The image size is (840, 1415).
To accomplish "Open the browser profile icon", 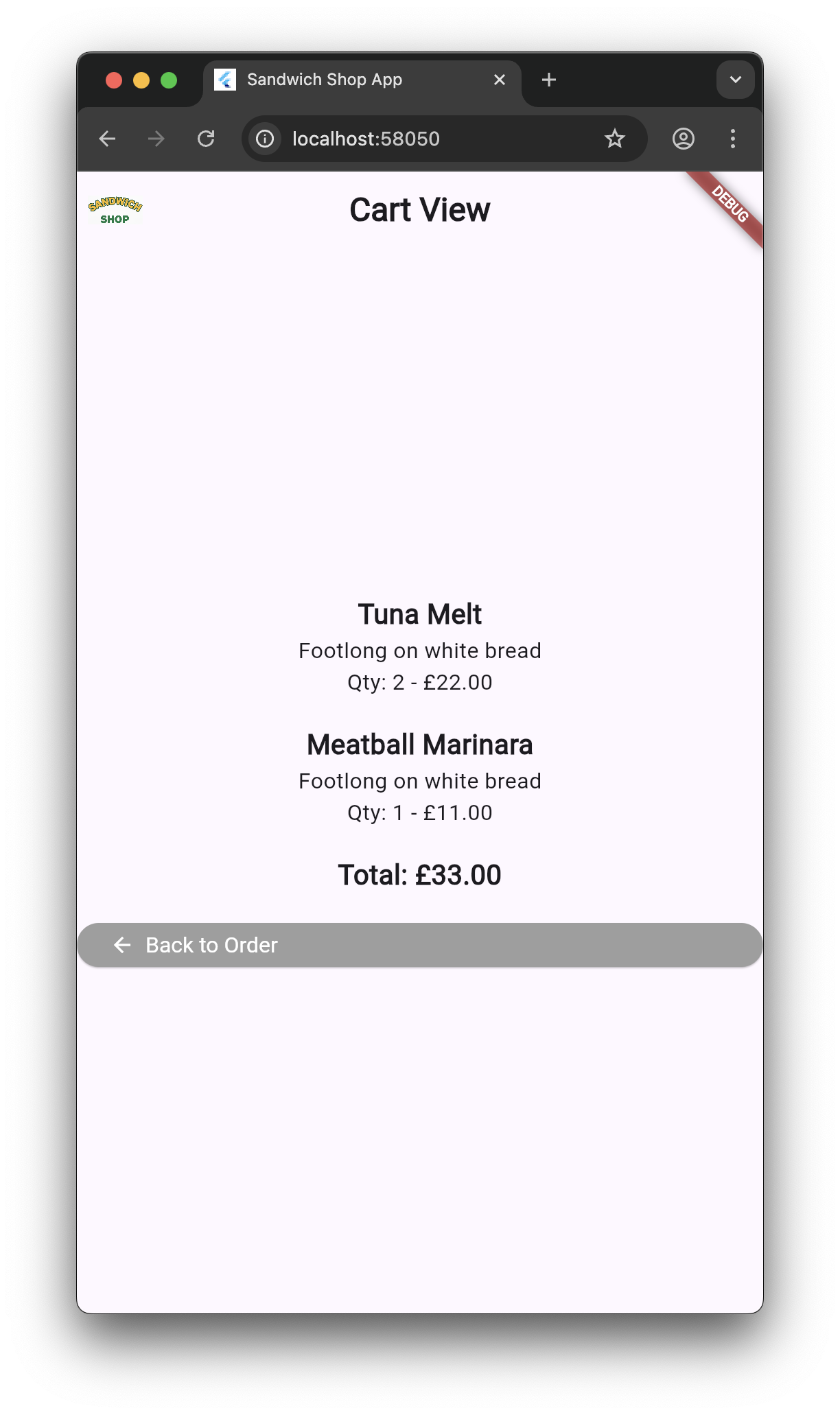I will coord(683,139).
